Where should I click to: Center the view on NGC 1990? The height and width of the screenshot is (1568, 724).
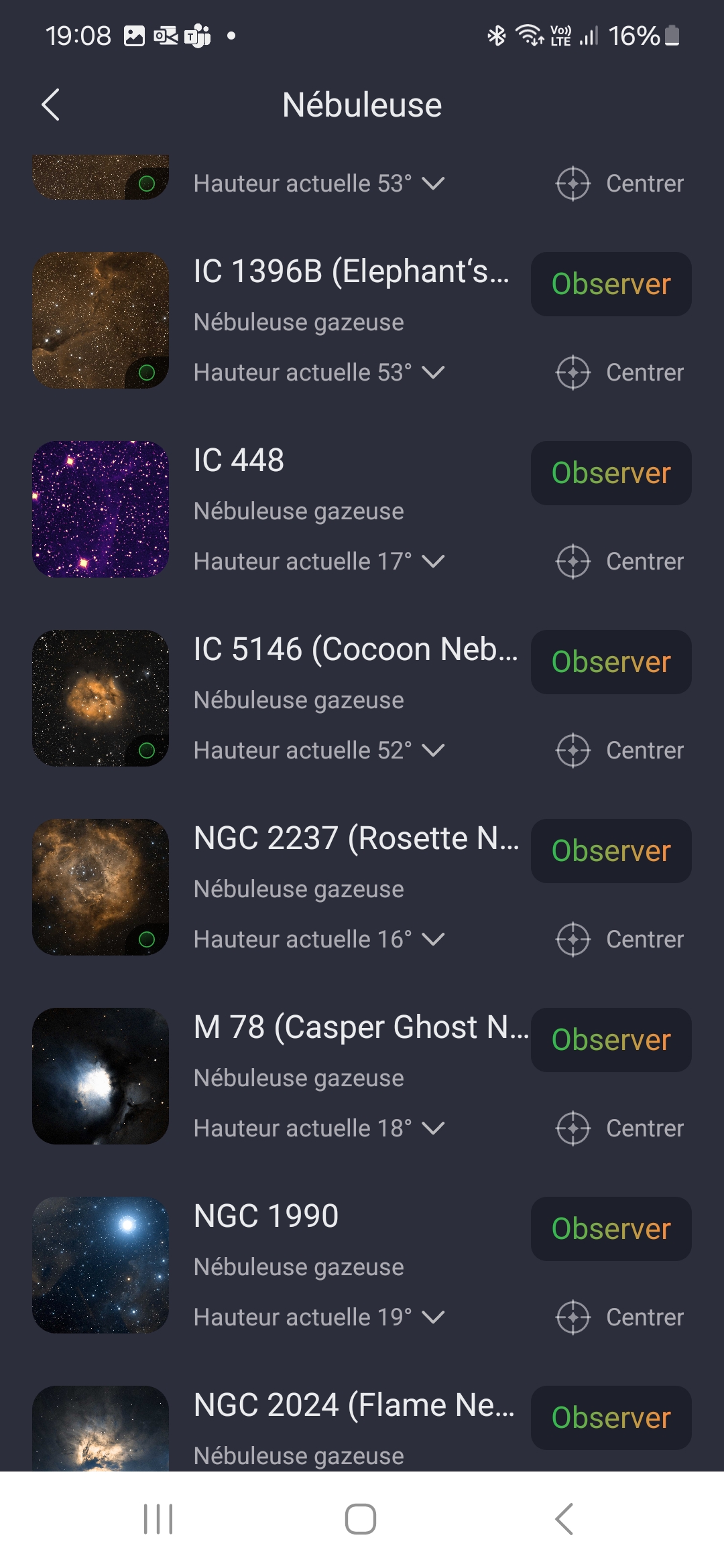click(x=620, y=1317)
